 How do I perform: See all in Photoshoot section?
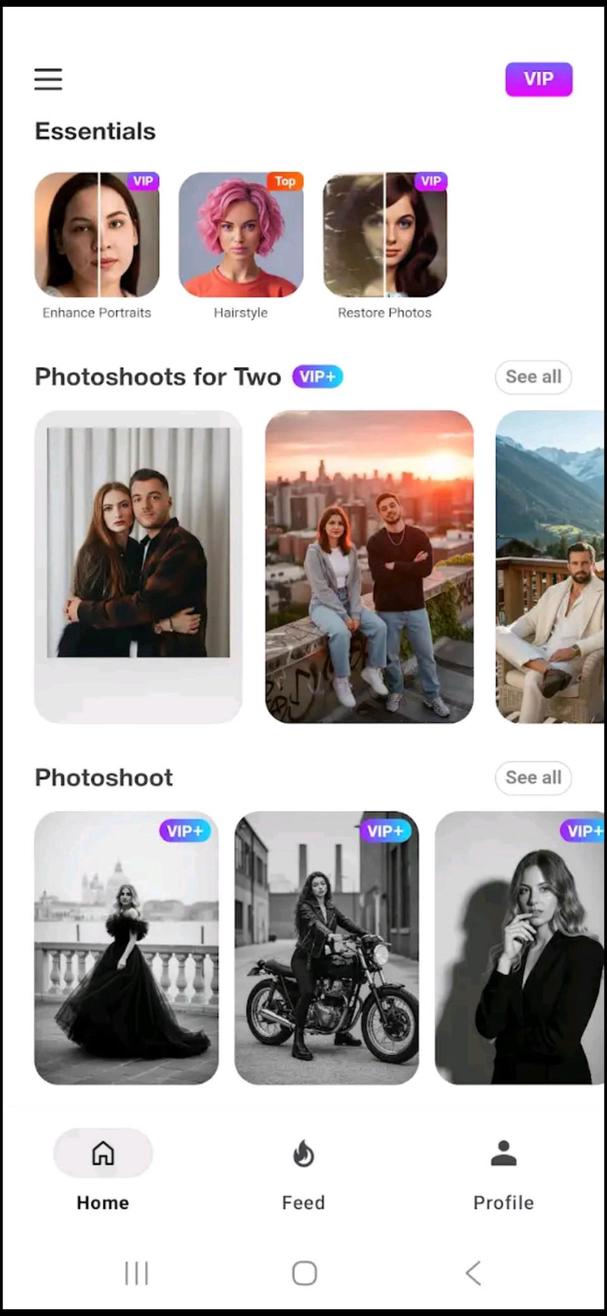pyautogui.click(x=533, y=777)
